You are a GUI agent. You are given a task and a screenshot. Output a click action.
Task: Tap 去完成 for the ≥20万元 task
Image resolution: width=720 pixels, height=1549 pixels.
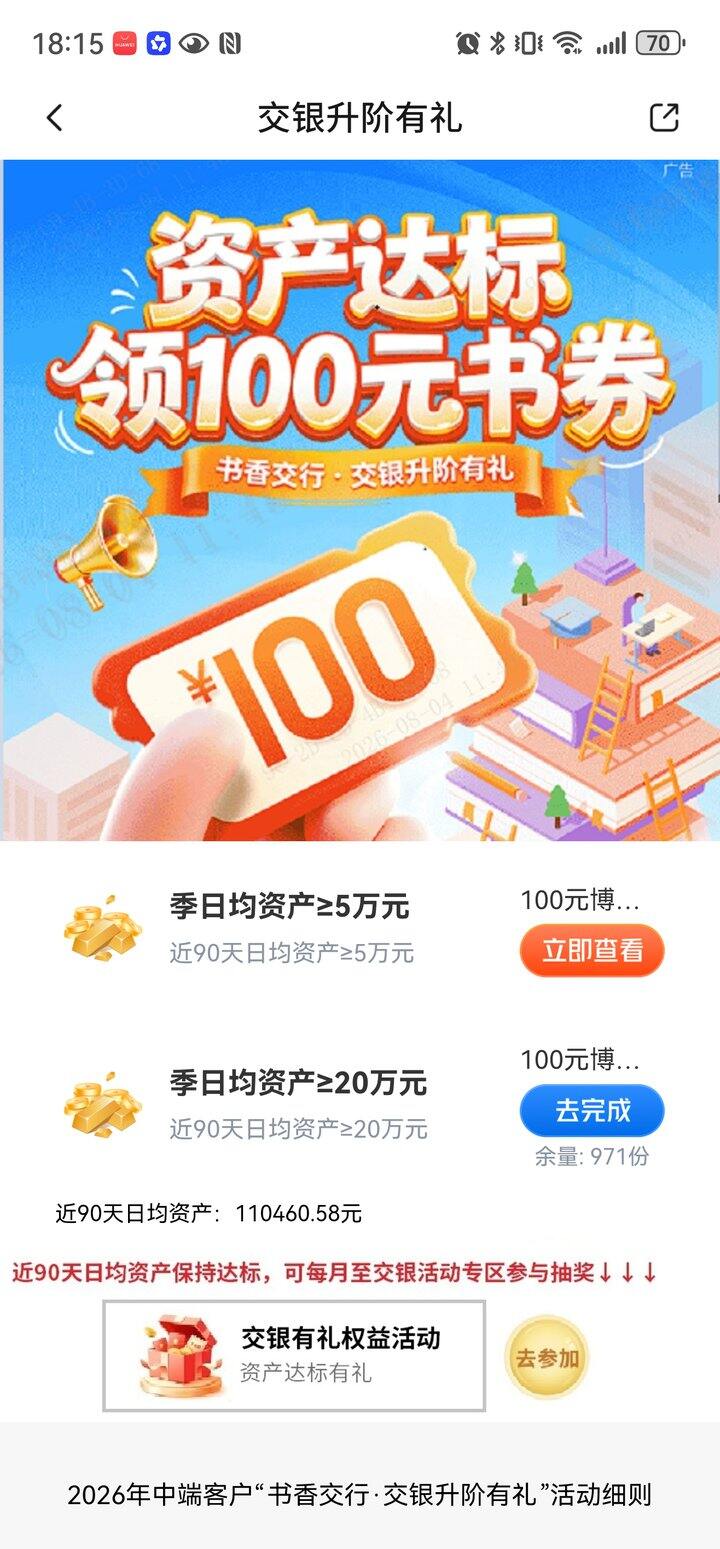(592, 1110)
